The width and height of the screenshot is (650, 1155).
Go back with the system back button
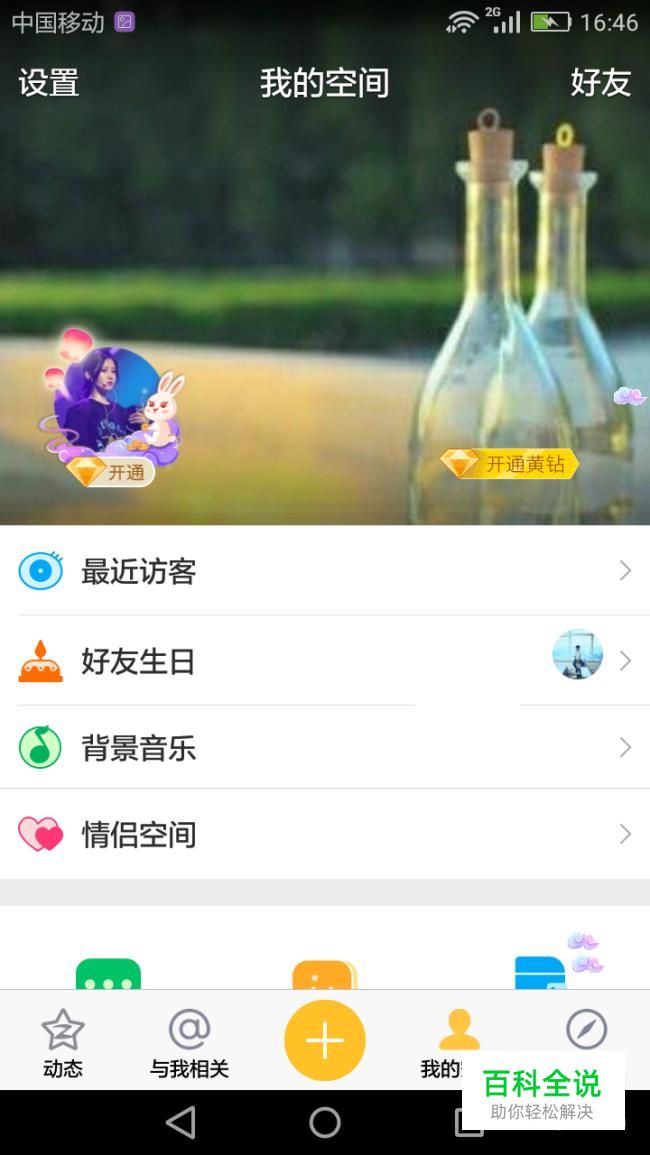181,1123
